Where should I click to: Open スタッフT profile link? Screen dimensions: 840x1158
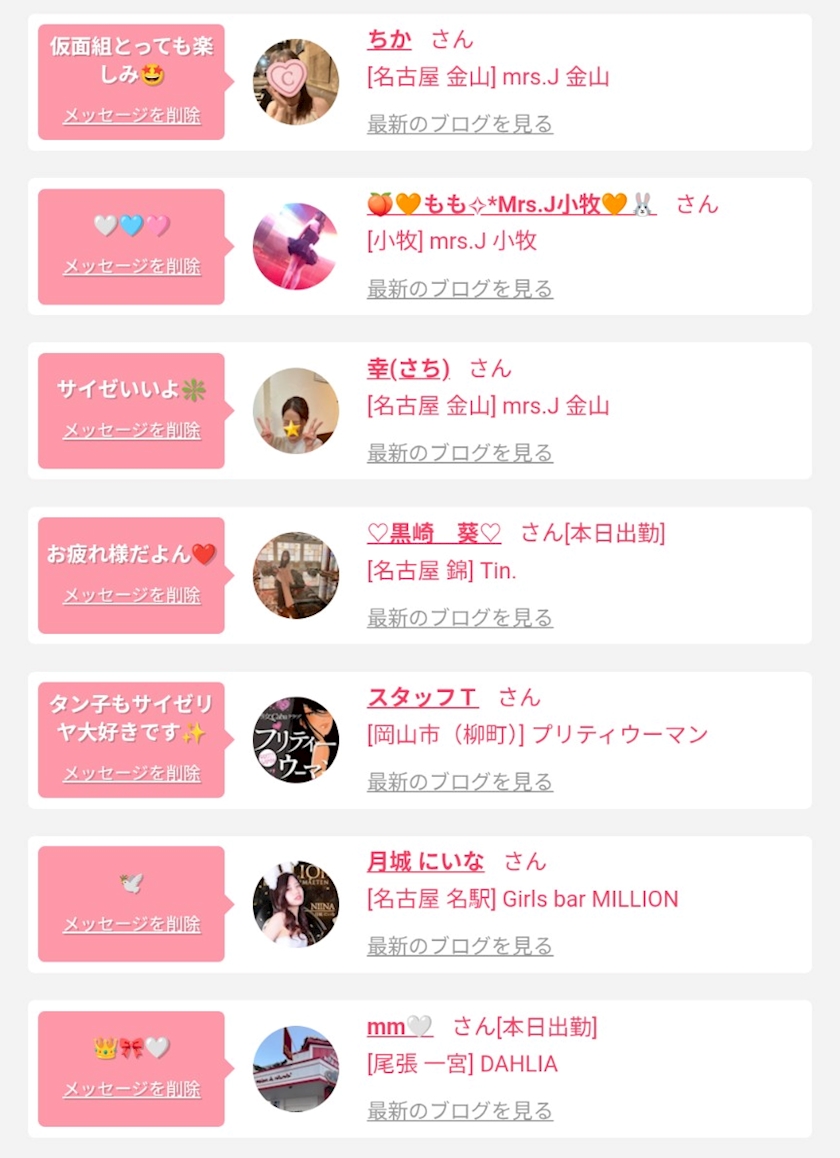[x=422, y=697]
